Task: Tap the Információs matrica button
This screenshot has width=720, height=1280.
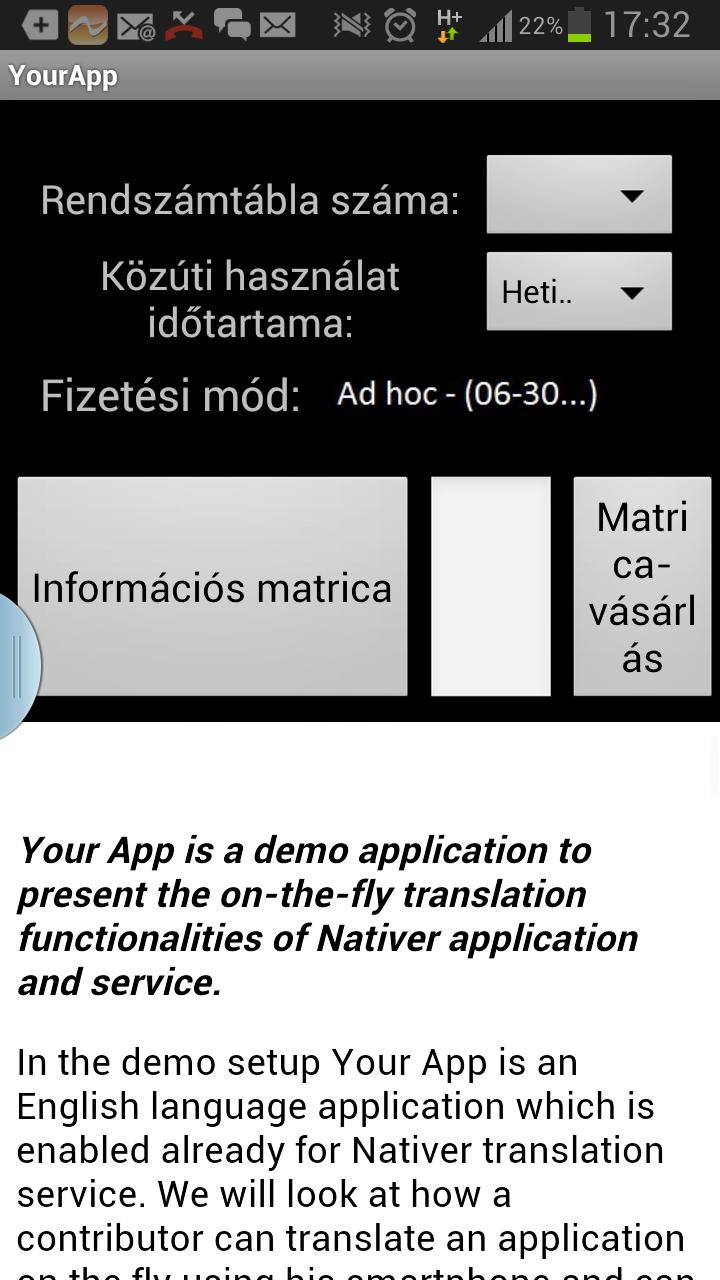Action: point(212,586)
